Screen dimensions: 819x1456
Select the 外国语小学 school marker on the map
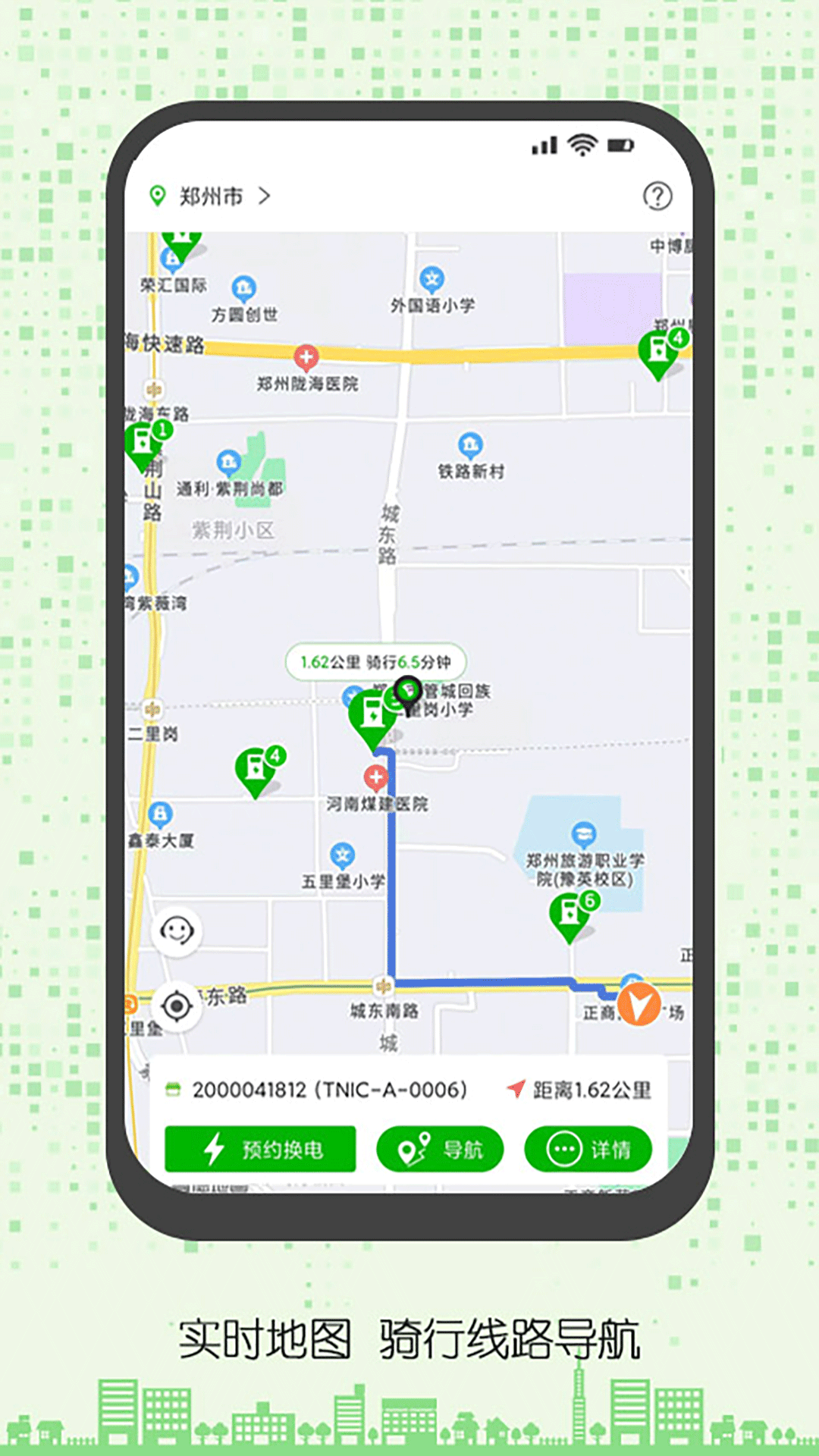click(x=431, y=280)
